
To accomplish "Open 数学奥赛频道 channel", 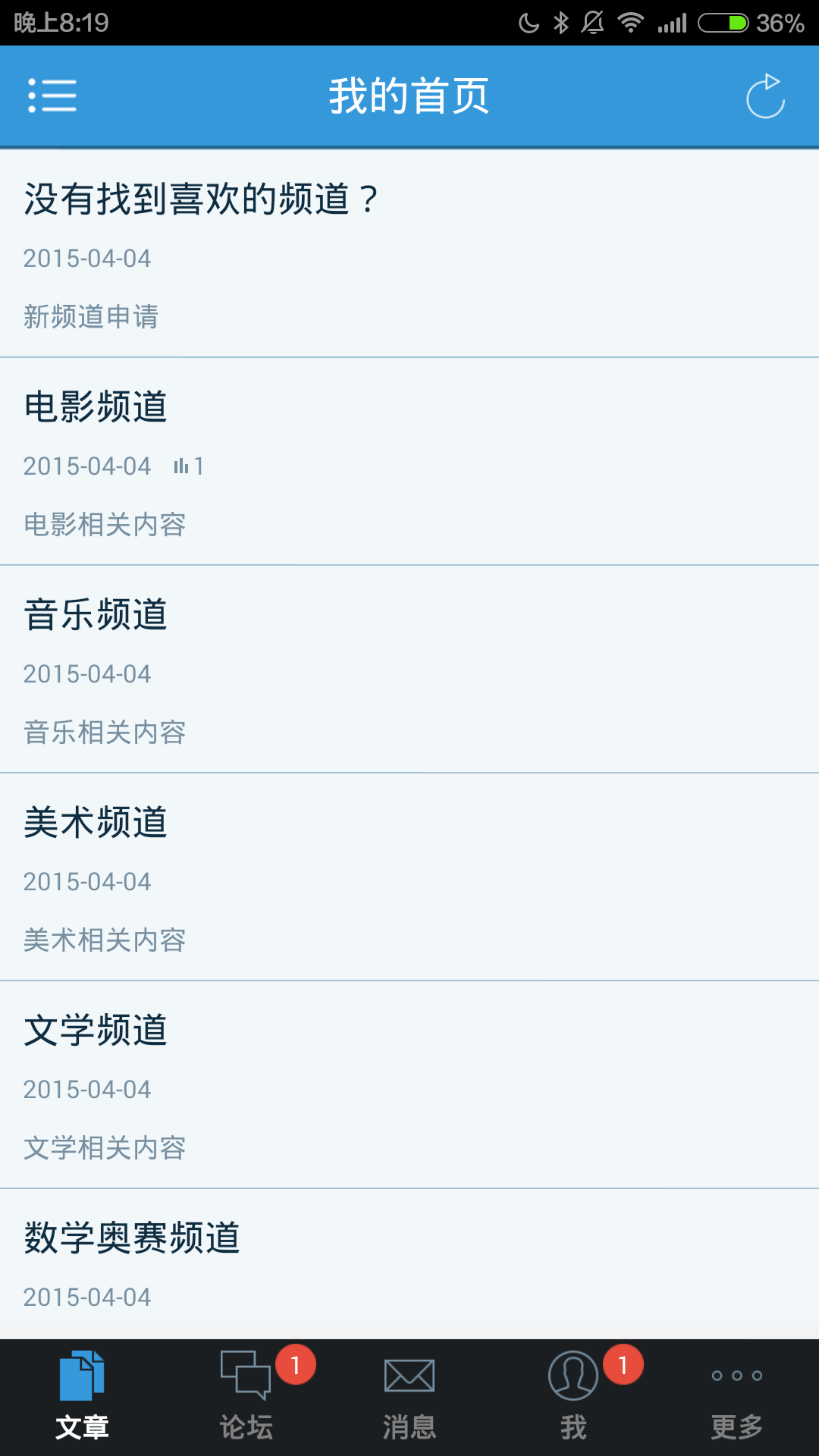I will point(409,1264).
